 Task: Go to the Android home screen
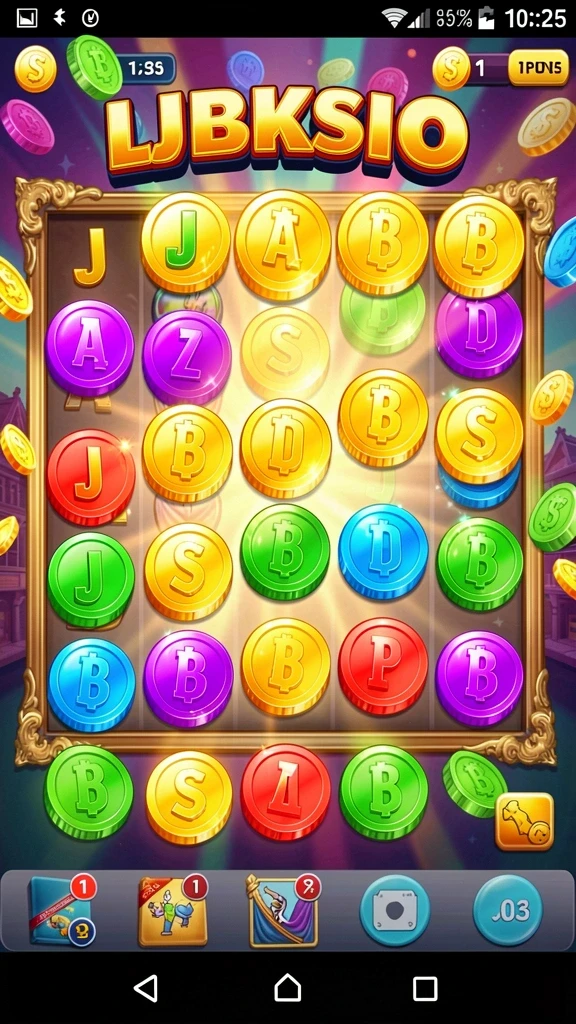[287, 988]
